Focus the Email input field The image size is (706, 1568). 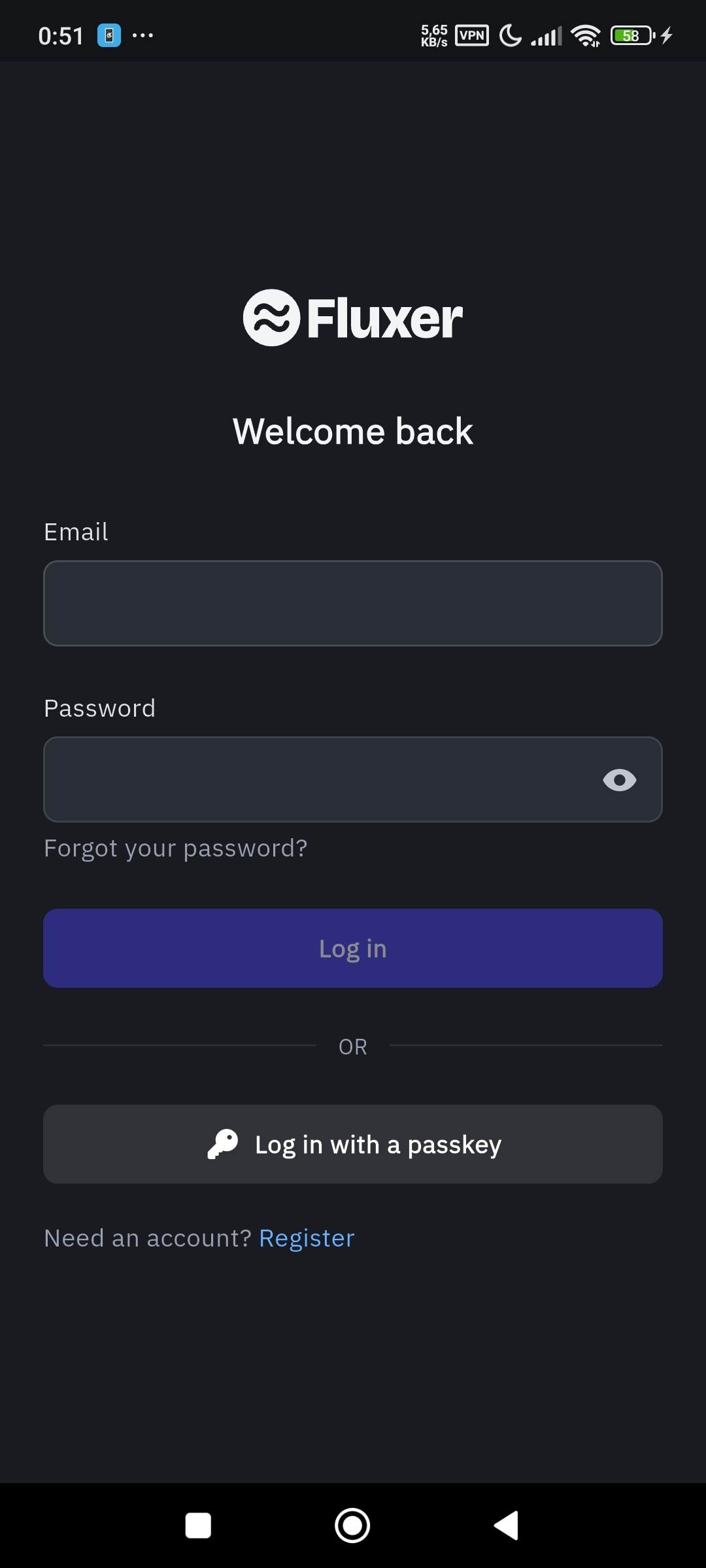[353, 603]
